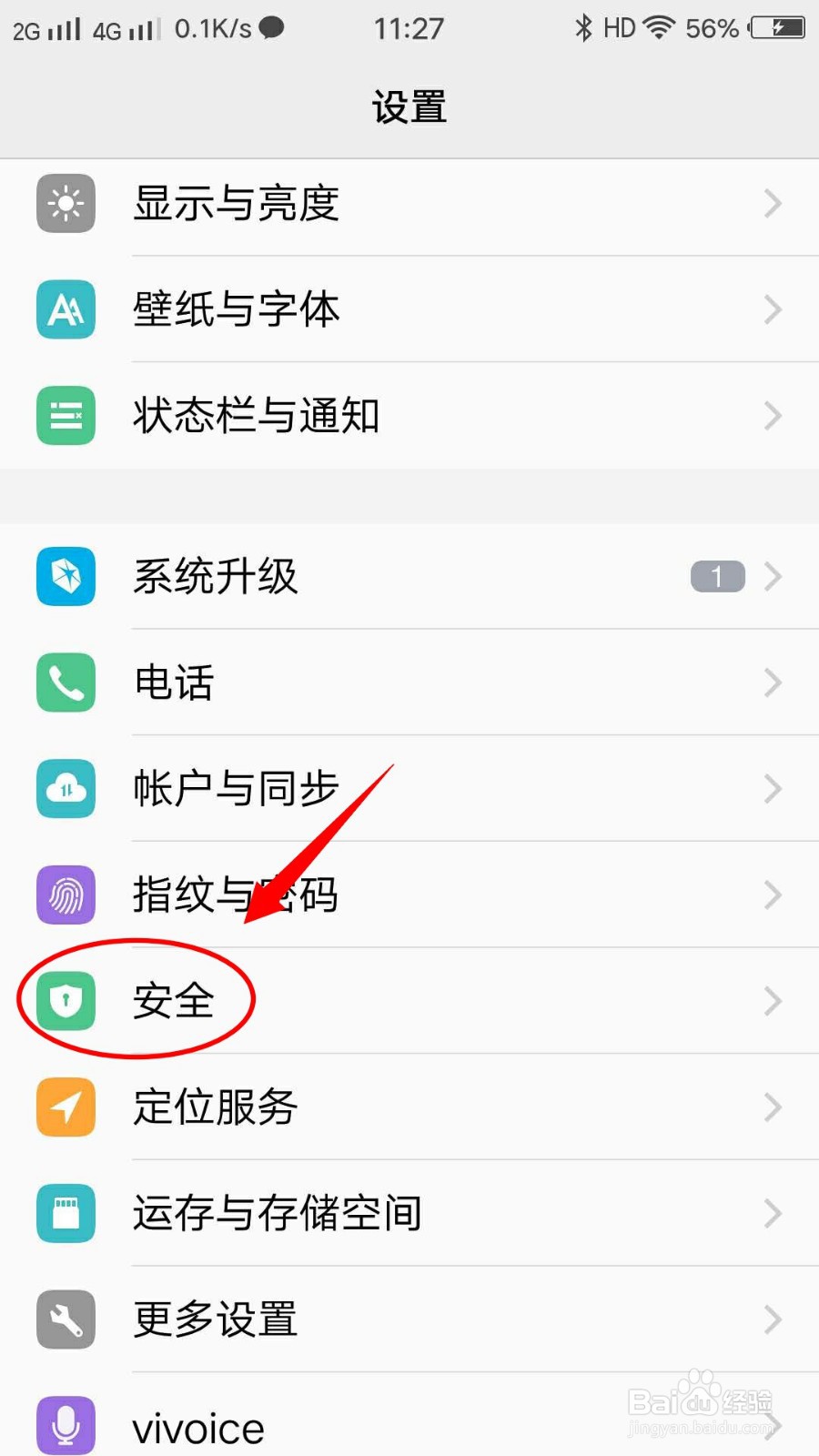Tap the 系统升级 system update icon

(x=65, y=576)
